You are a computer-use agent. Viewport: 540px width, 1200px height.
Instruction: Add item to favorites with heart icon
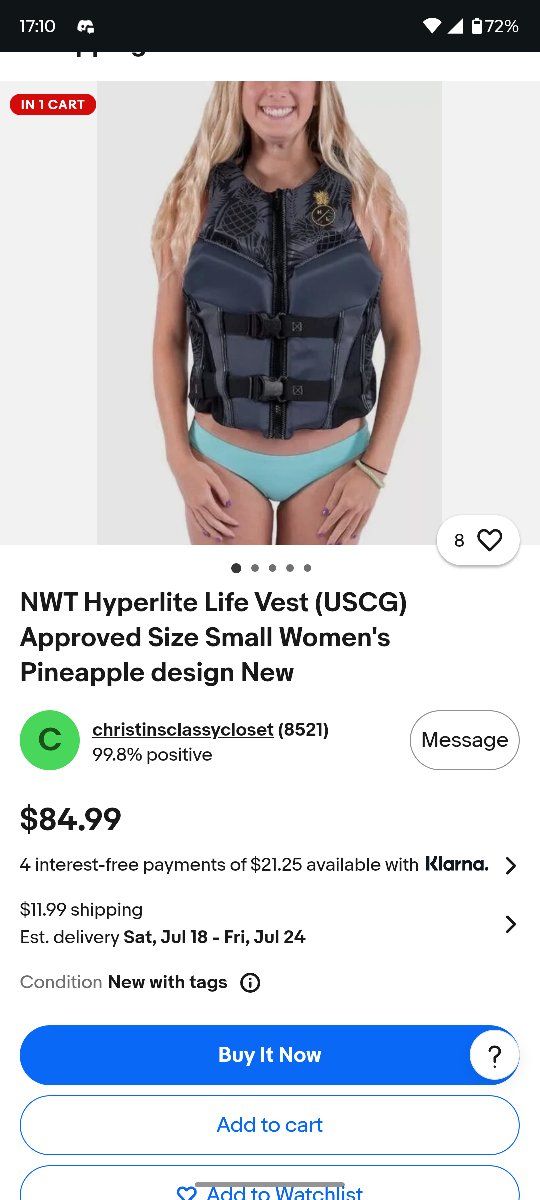pyautogui.click(x=478, y=540)
